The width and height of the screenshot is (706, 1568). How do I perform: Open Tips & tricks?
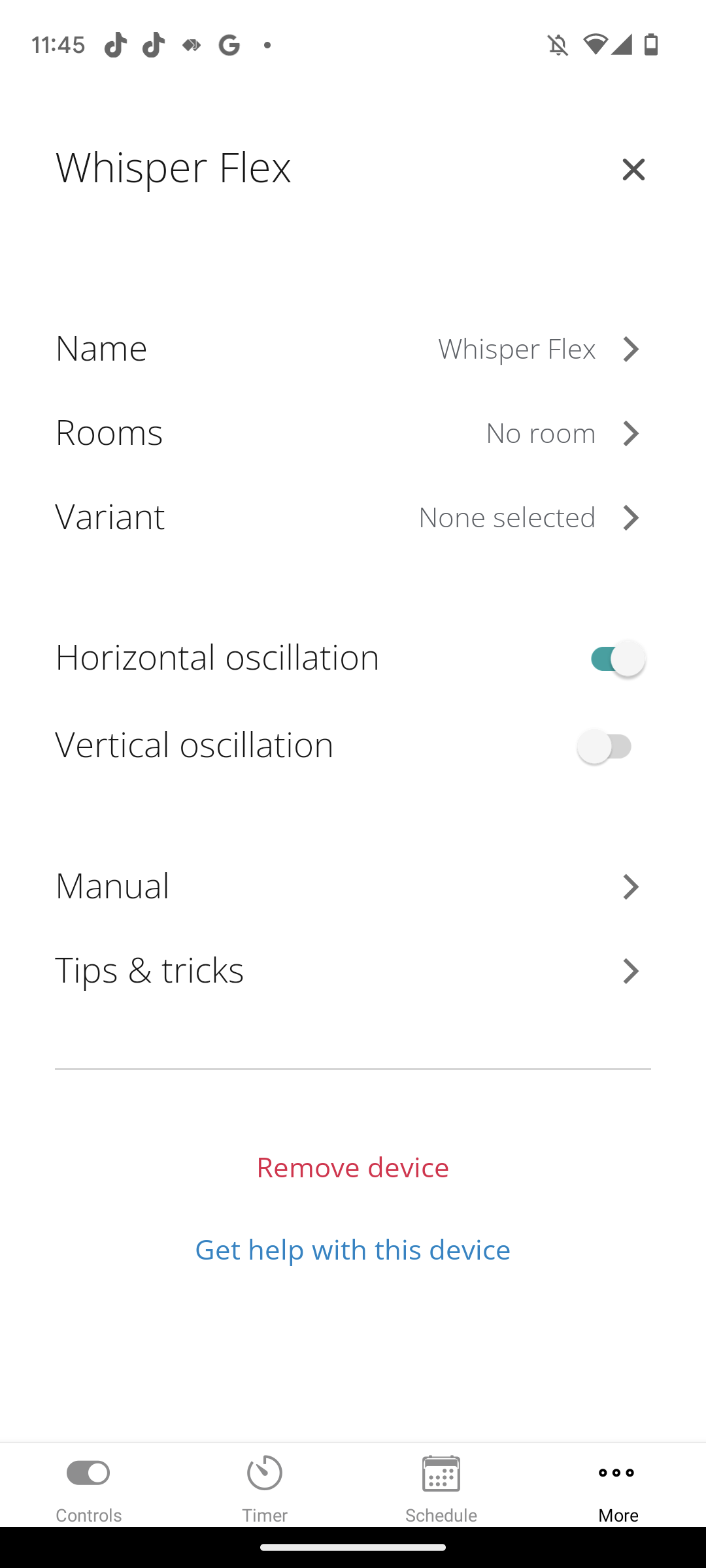tap(353, 970)
